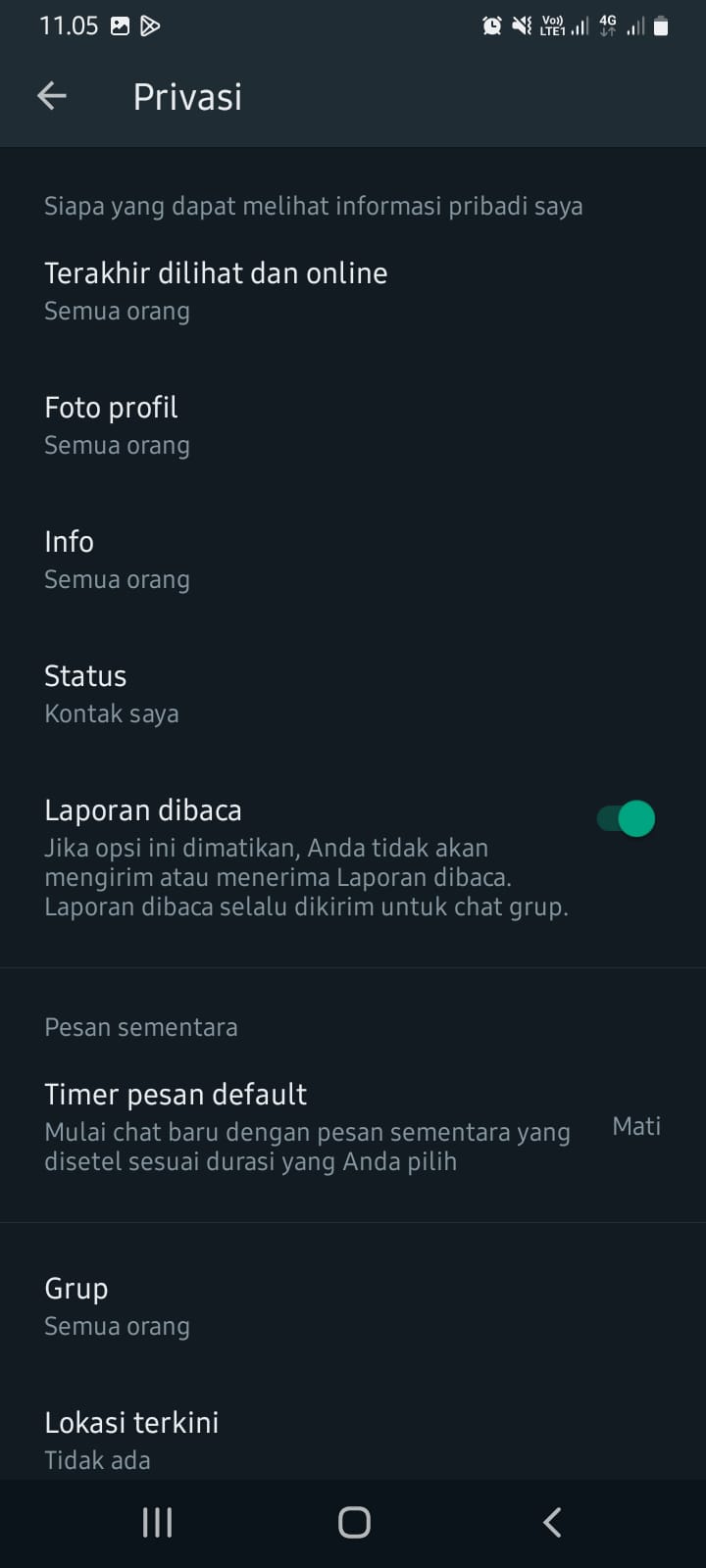Open Timer pesan default setting
The image size is (706, 1568).
coord(353,1126)
